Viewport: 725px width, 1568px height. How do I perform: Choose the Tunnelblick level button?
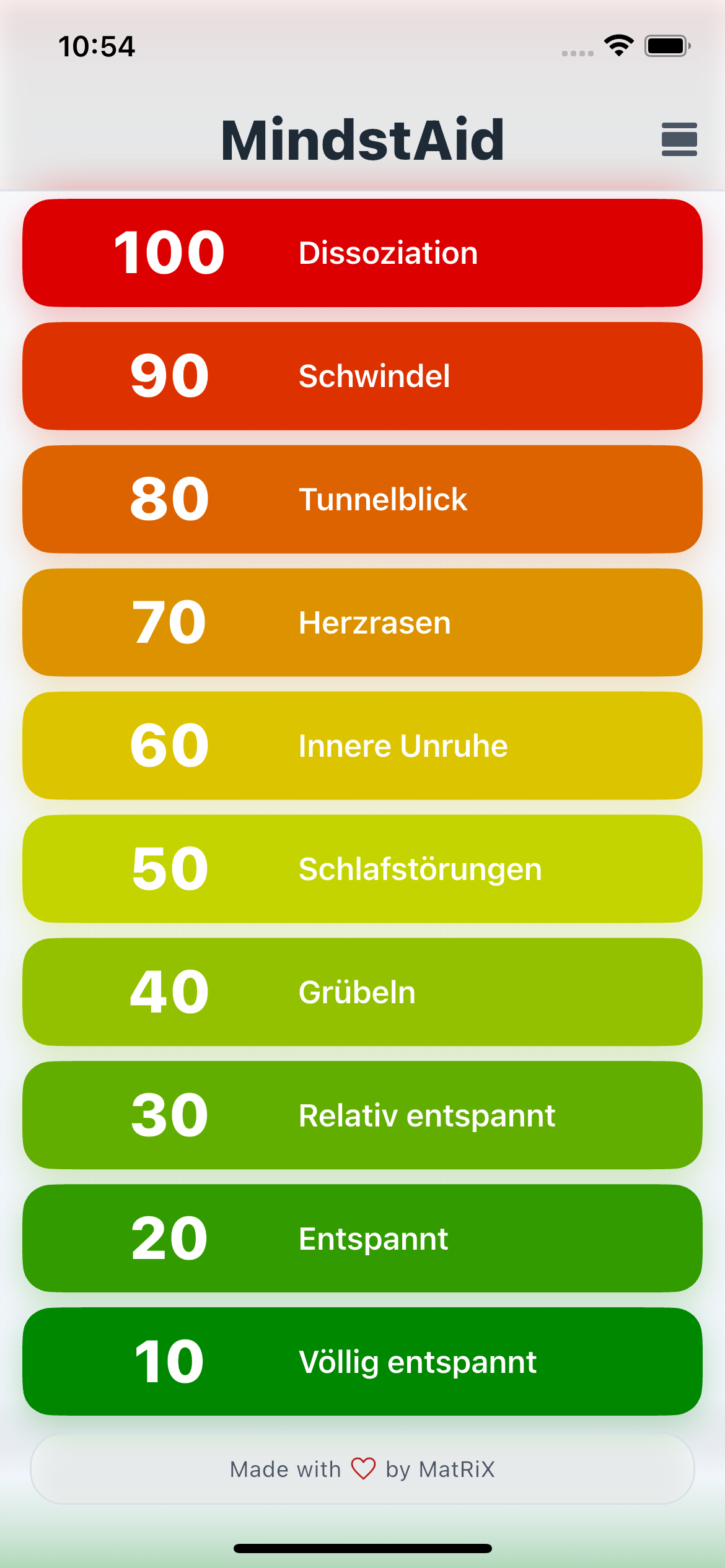(362, 499)
